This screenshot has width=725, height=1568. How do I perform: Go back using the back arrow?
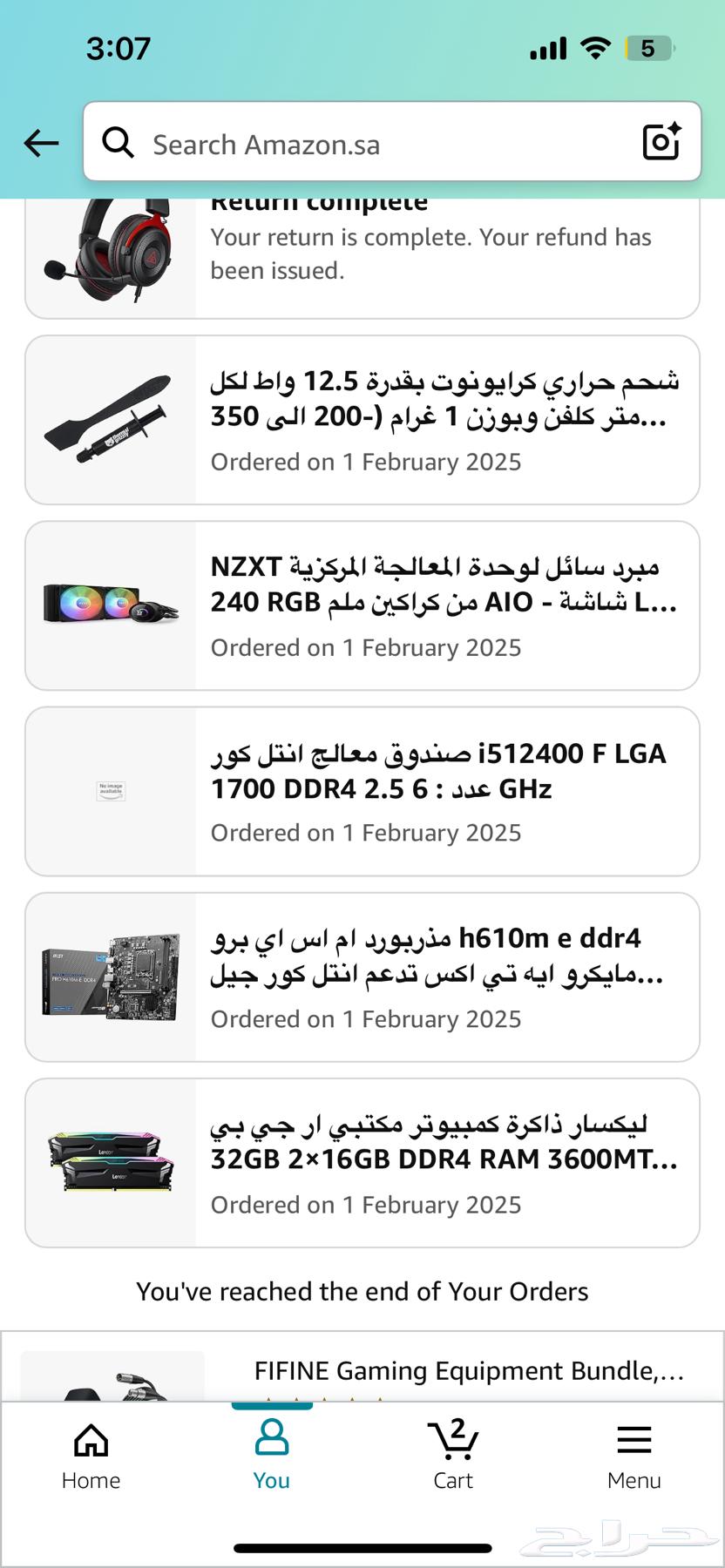[x=42, y=144]
